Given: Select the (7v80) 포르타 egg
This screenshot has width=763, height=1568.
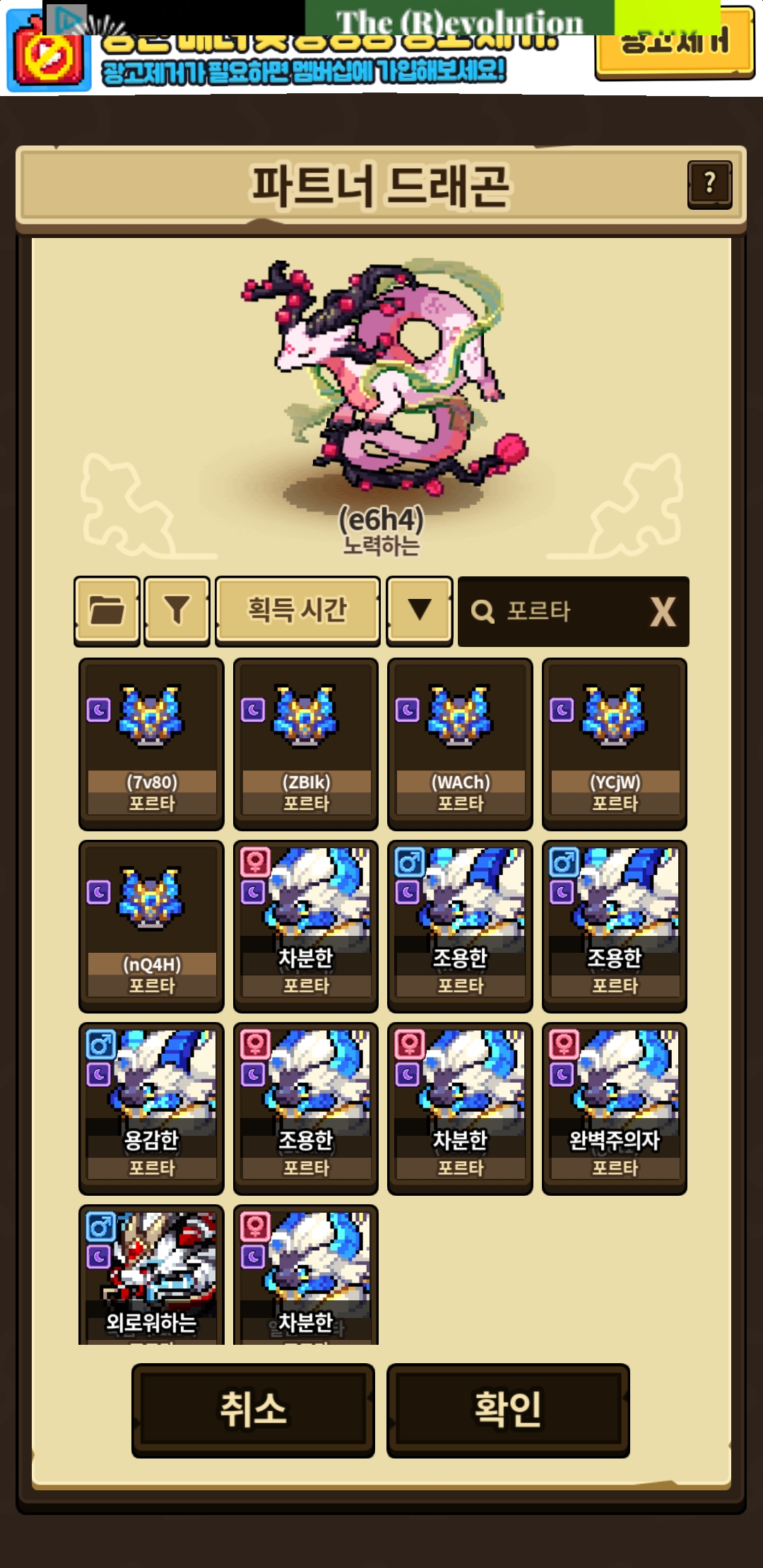Looking at the screenshot, I should pos(151,744).
